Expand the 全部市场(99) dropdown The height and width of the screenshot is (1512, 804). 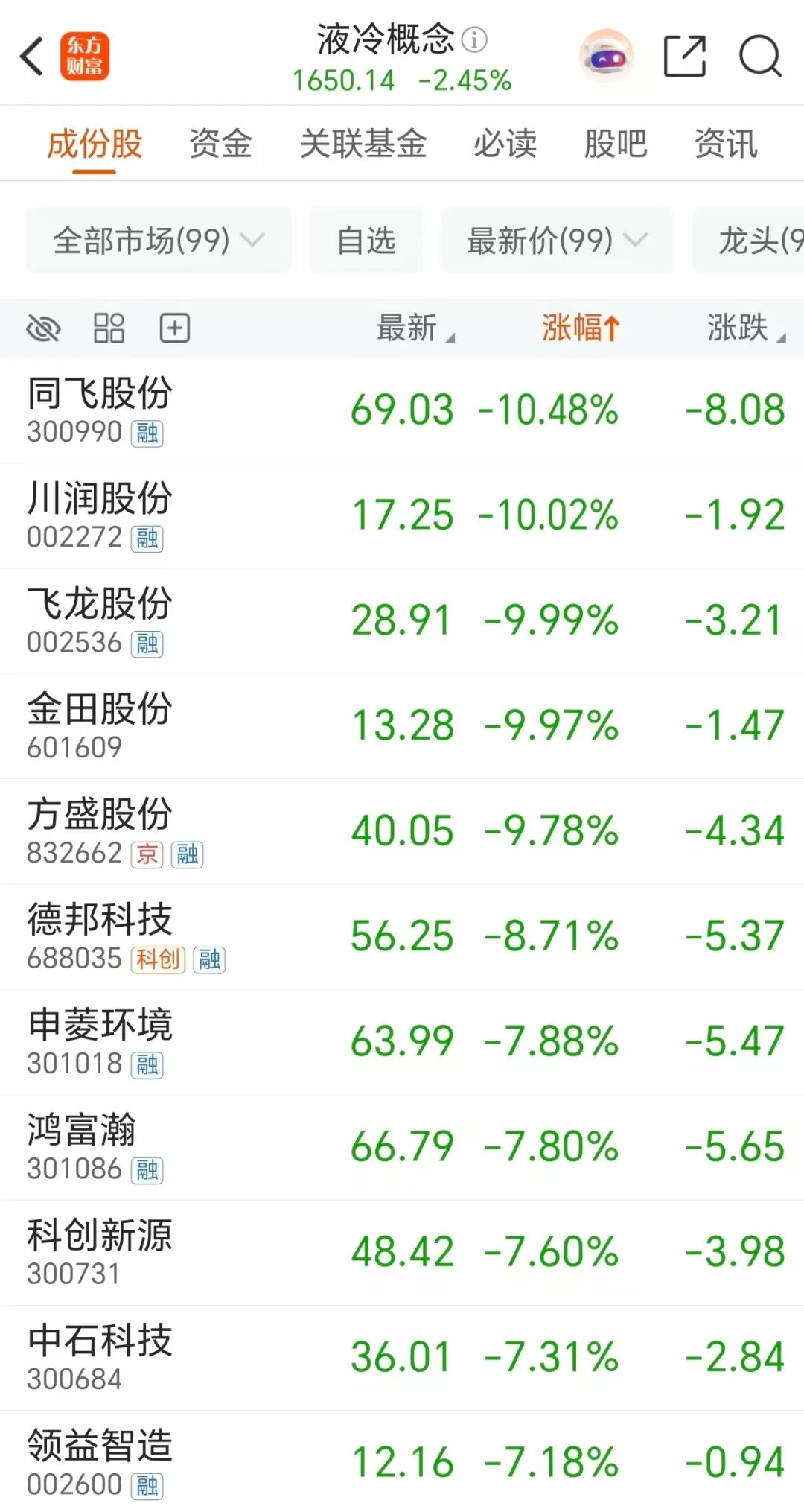(x=159, y=241)
